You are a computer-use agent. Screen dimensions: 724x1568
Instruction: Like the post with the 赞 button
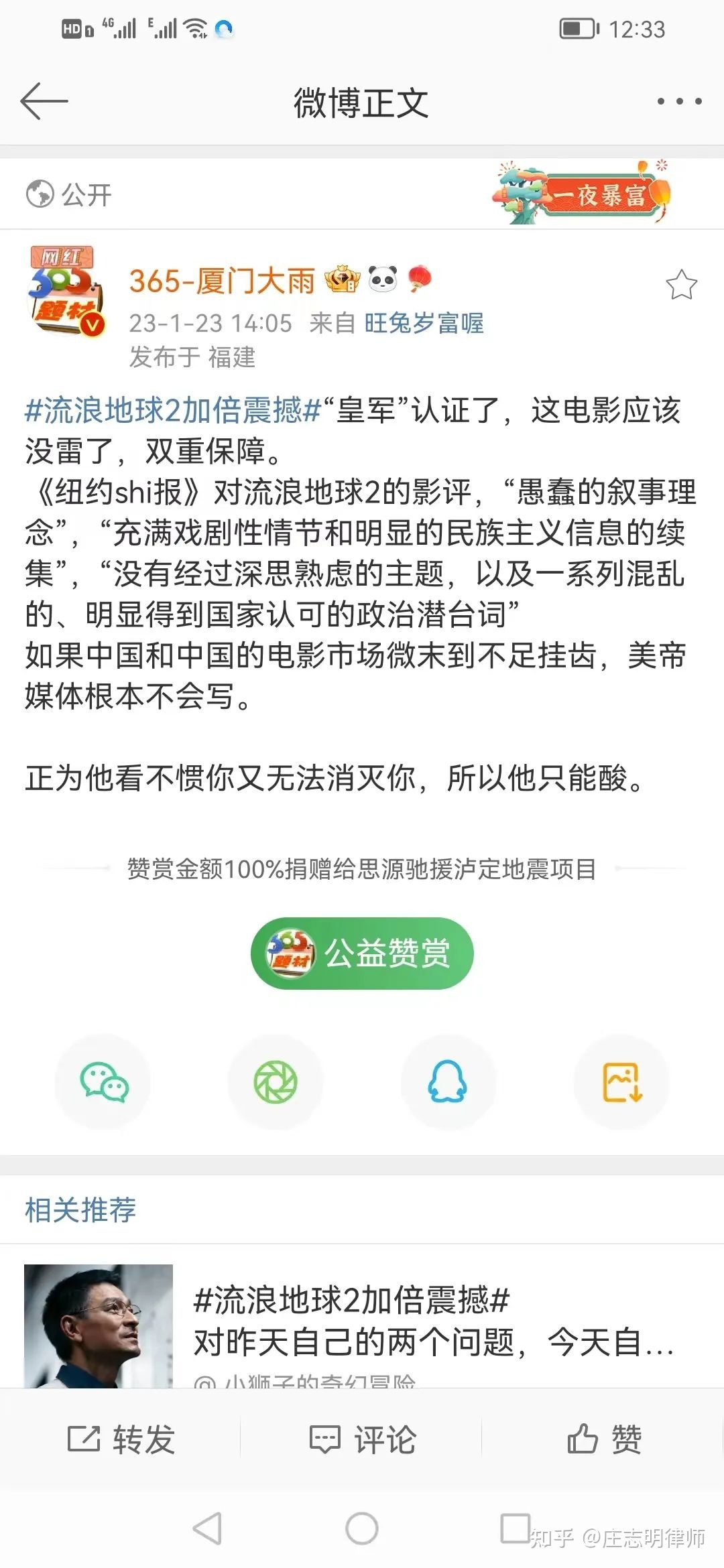click(x=603, y=1439)
